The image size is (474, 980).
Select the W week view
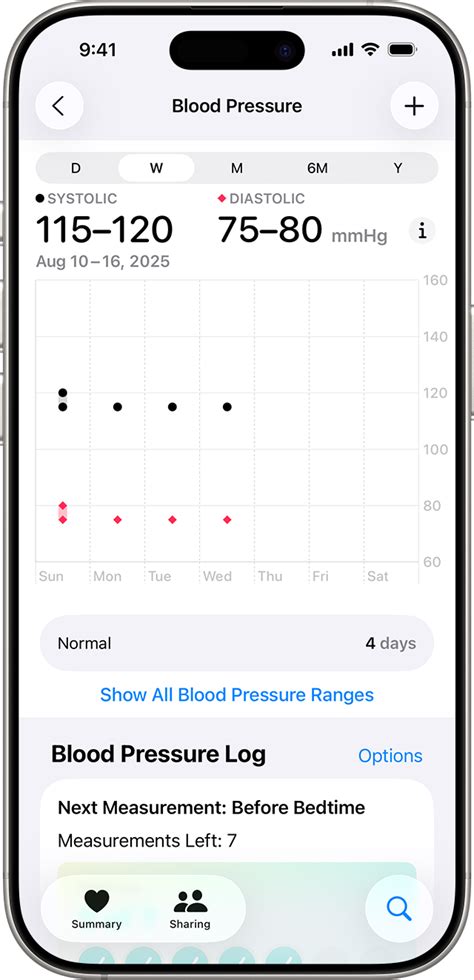[156, 168]
